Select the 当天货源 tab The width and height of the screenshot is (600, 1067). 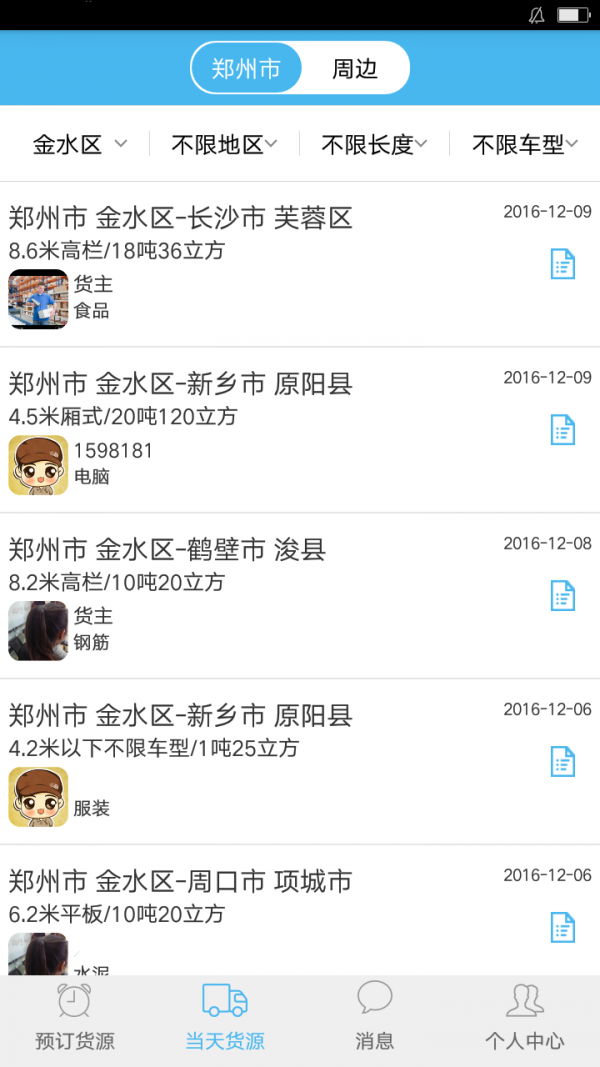click(225, 1018)
